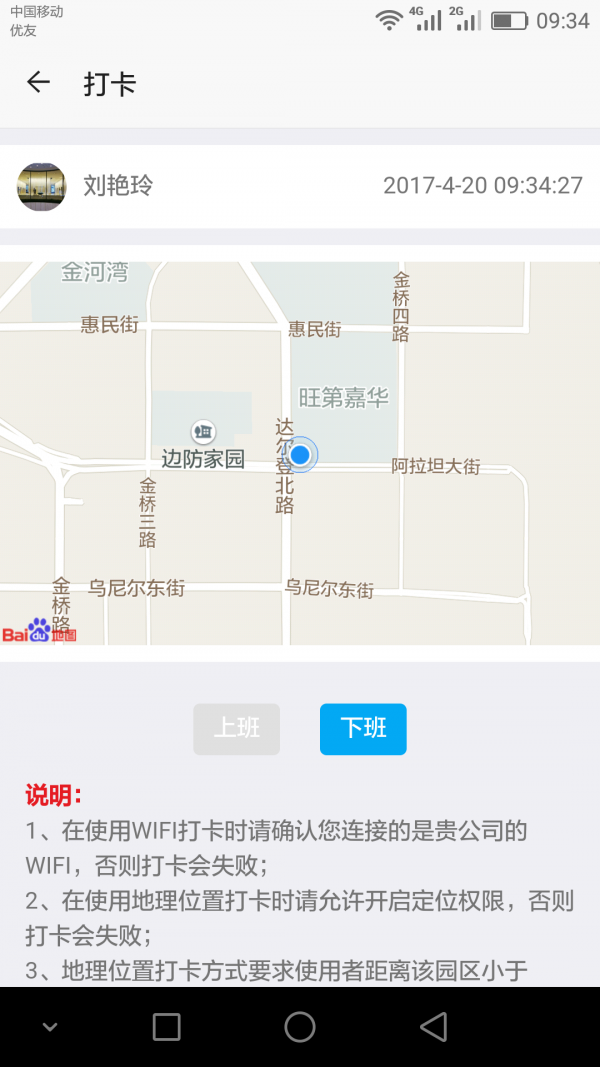
Task: Tap the system back triangle
Action: click(x=433, y=1027)
